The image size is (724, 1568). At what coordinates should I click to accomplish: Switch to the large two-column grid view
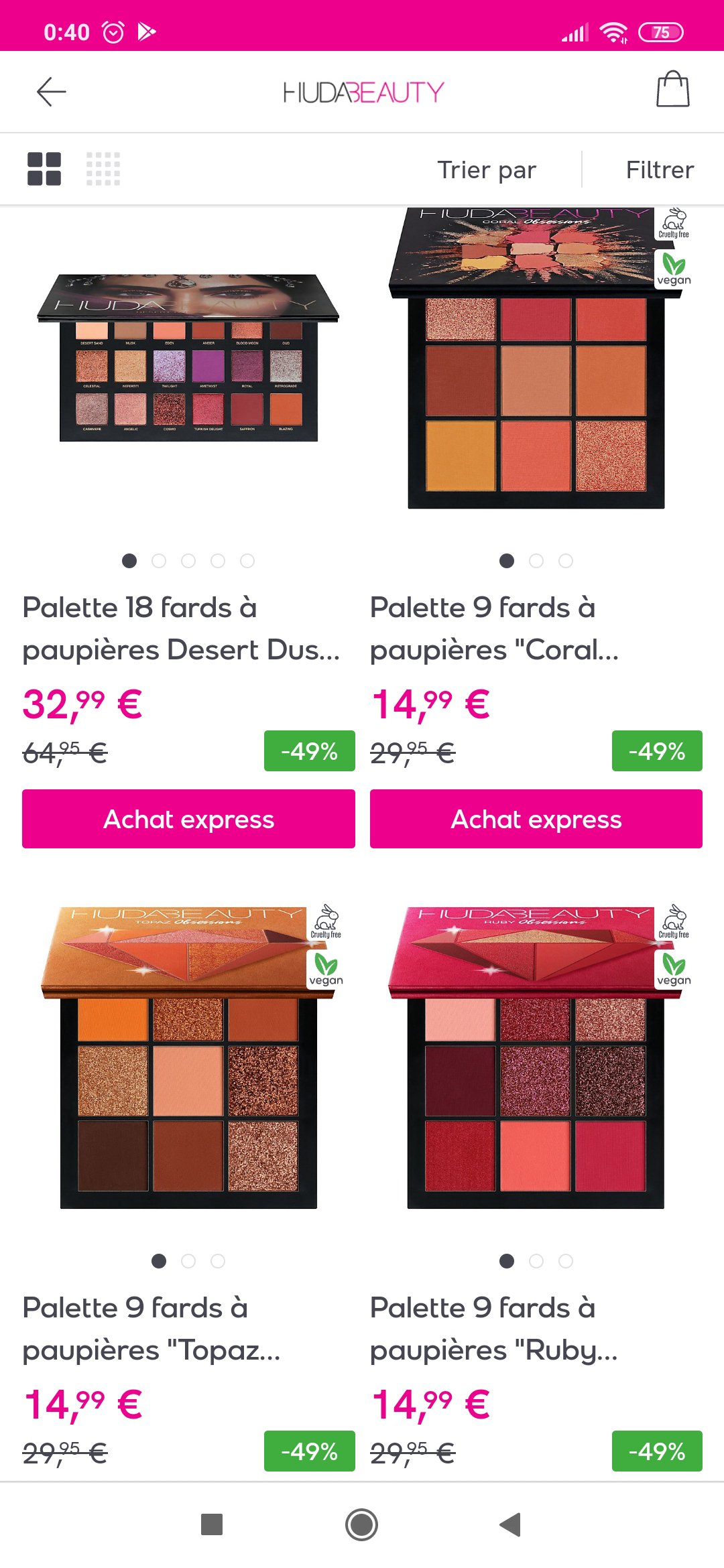pos(44,169)
